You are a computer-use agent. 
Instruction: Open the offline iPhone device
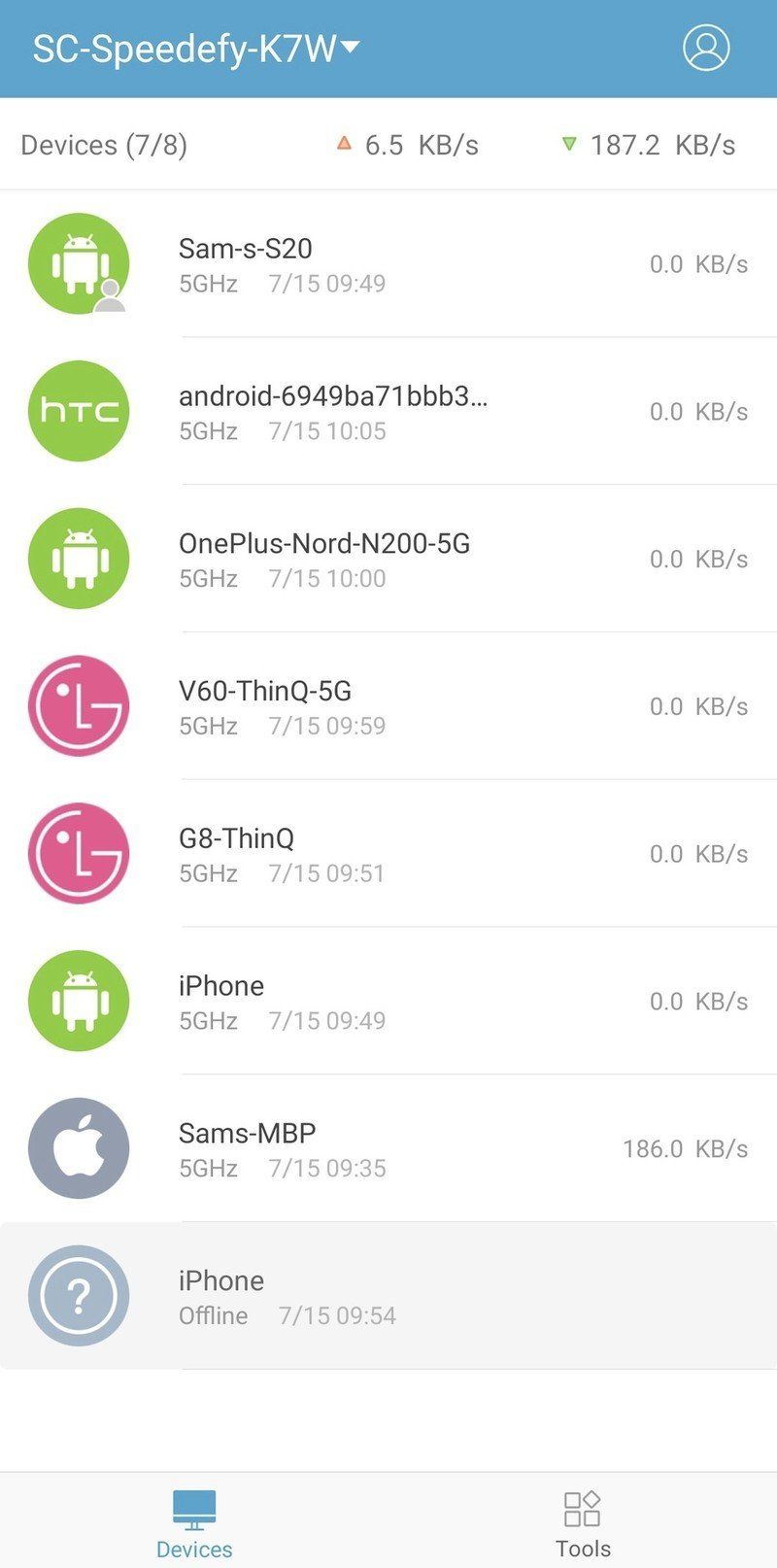388,1296
